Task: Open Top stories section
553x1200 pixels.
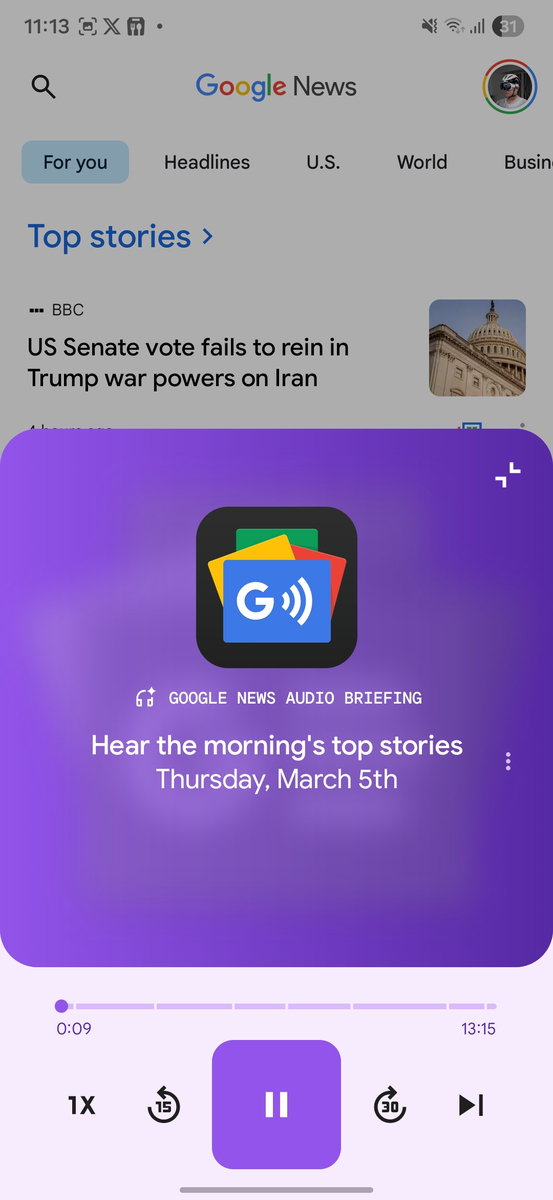Action: pos(120,236)
